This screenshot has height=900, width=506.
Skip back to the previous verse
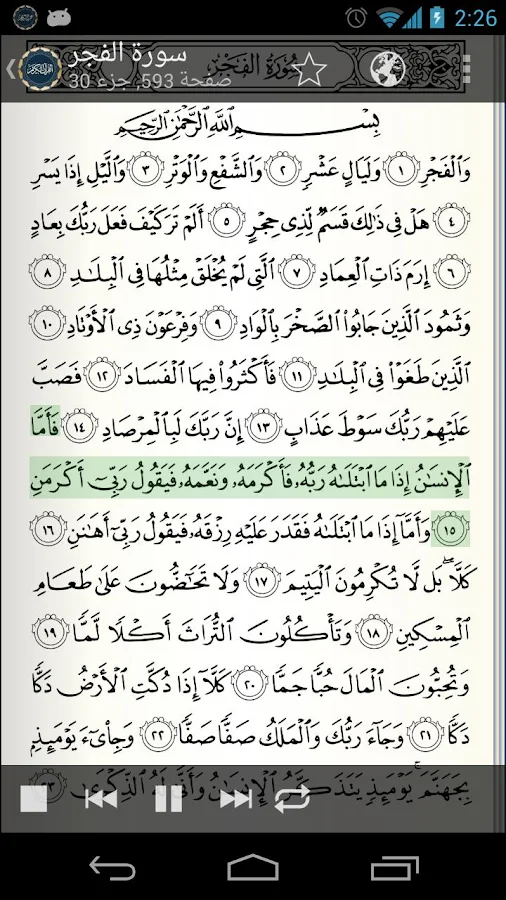[101, 798]
